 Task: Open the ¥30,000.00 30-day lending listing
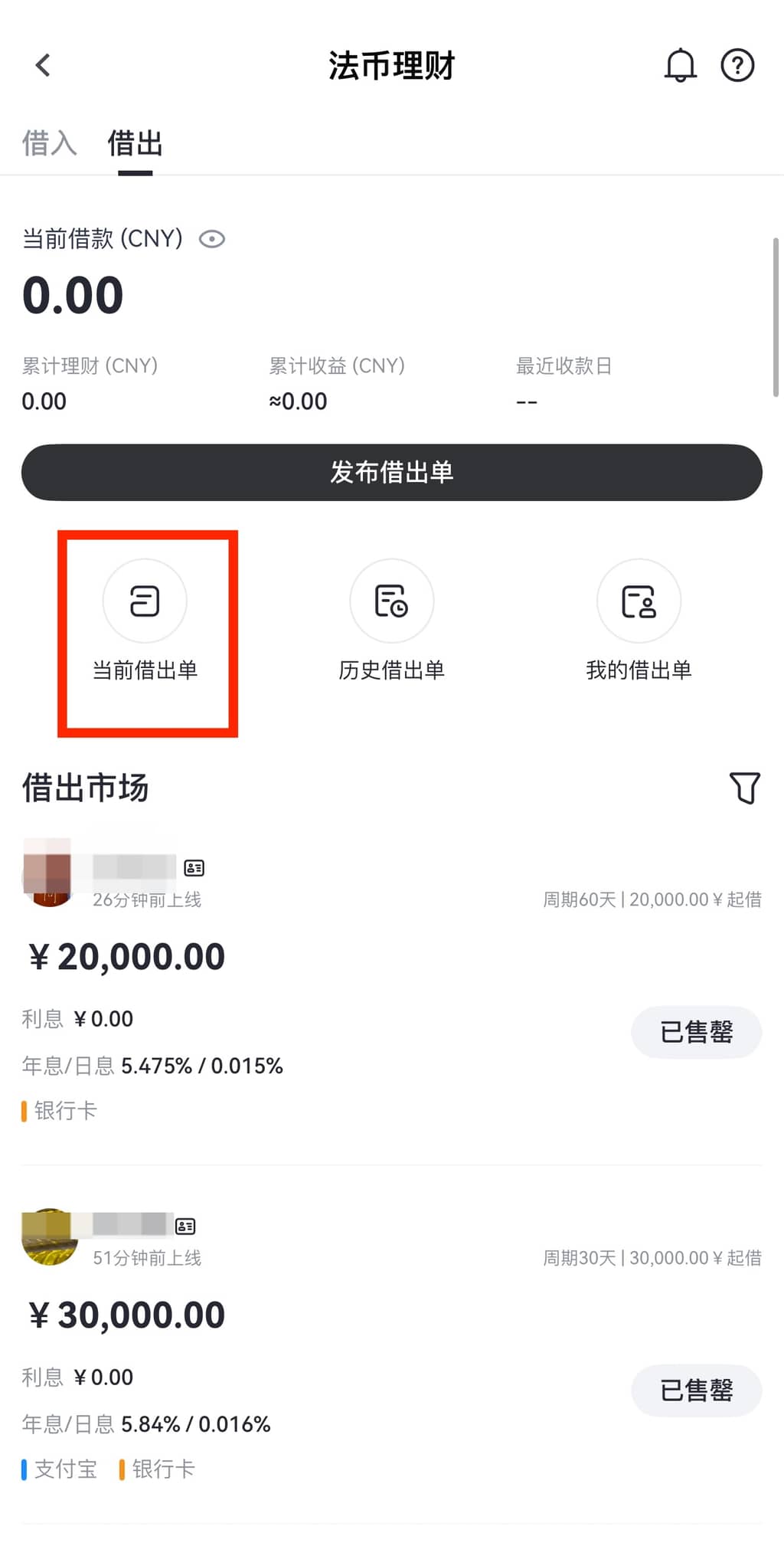306,1315
